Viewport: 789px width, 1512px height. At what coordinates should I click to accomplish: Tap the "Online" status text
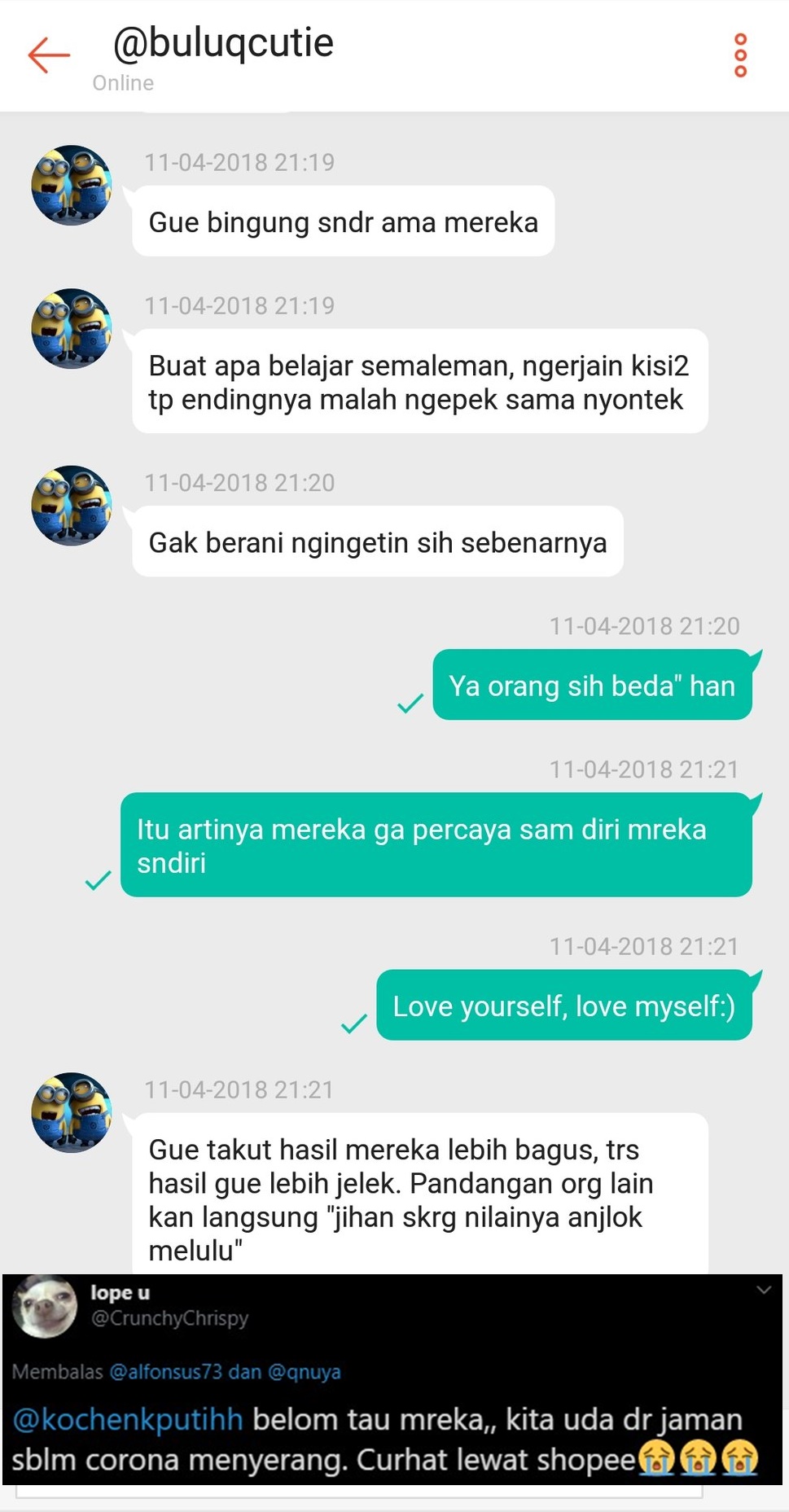click(122, 82)
